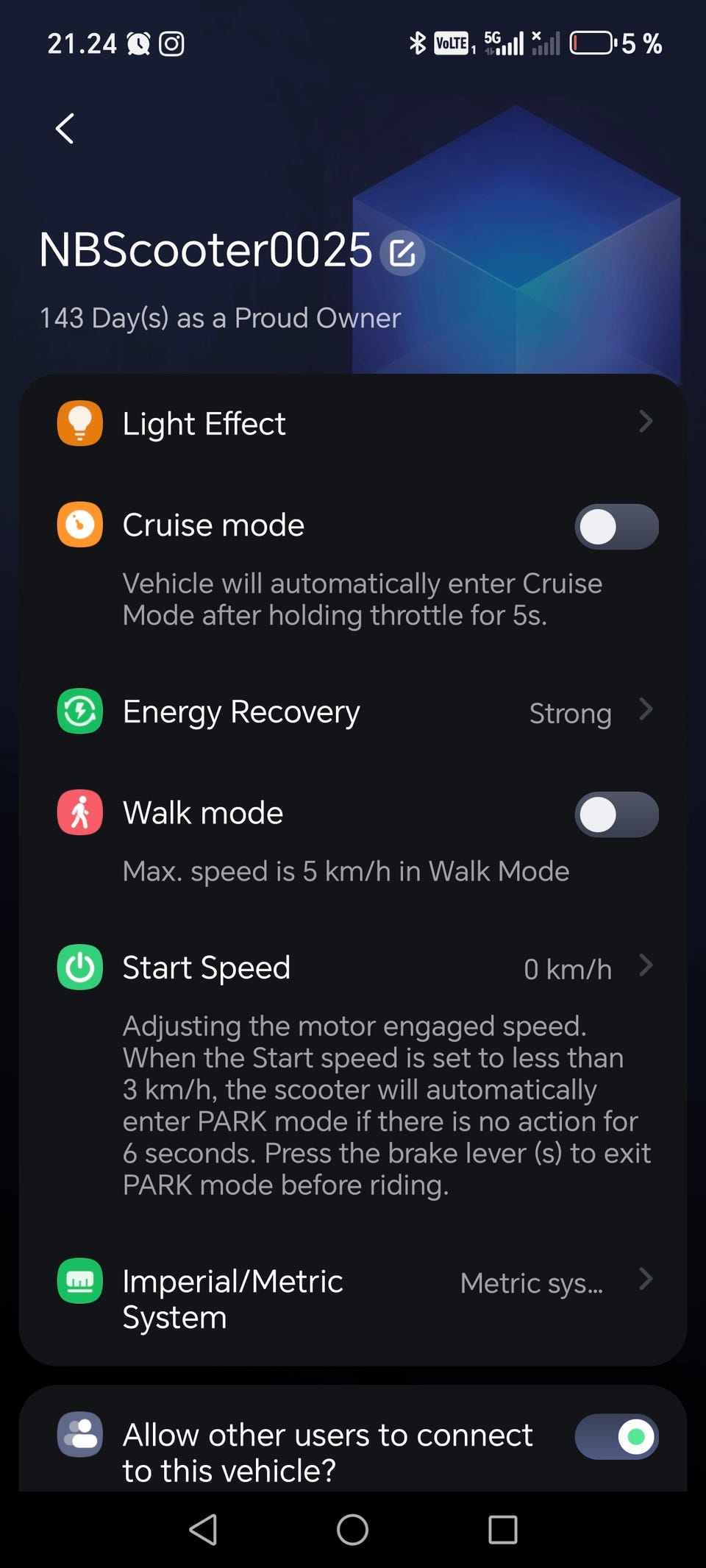
Task: Open Energy Recovery strength options
Action: tap(353, 712)
